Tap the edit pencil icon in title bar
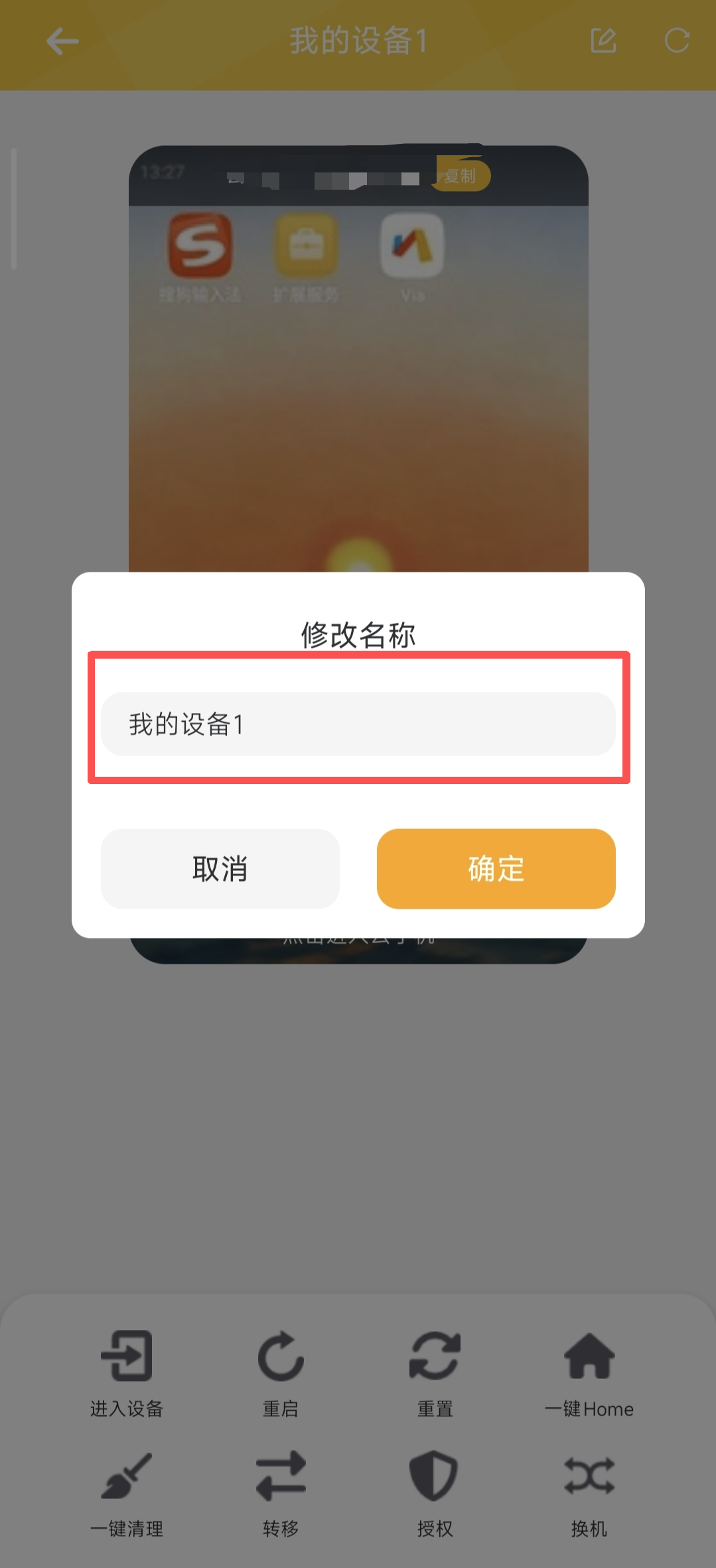This screenshot has height=1568, width=716. coord(603,41)
